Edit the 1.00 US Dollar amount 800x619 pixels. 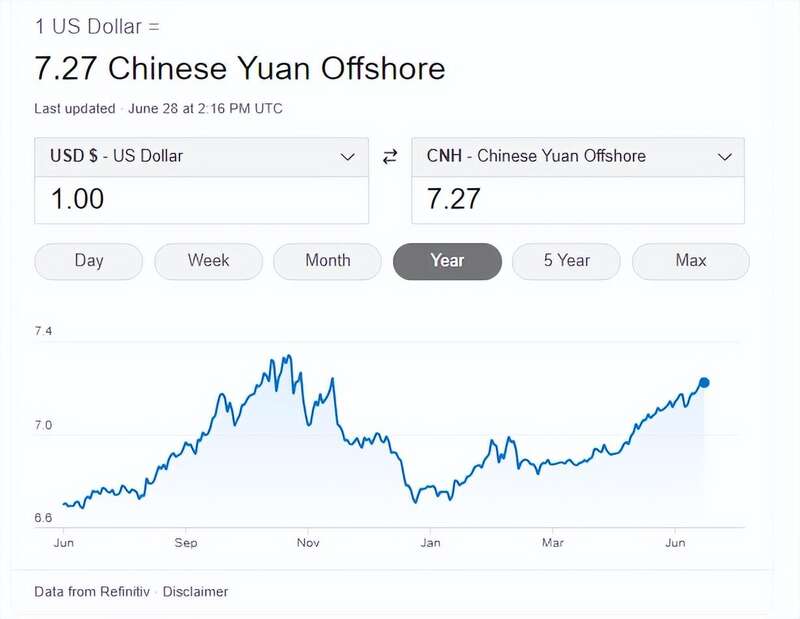pos(201,199)
